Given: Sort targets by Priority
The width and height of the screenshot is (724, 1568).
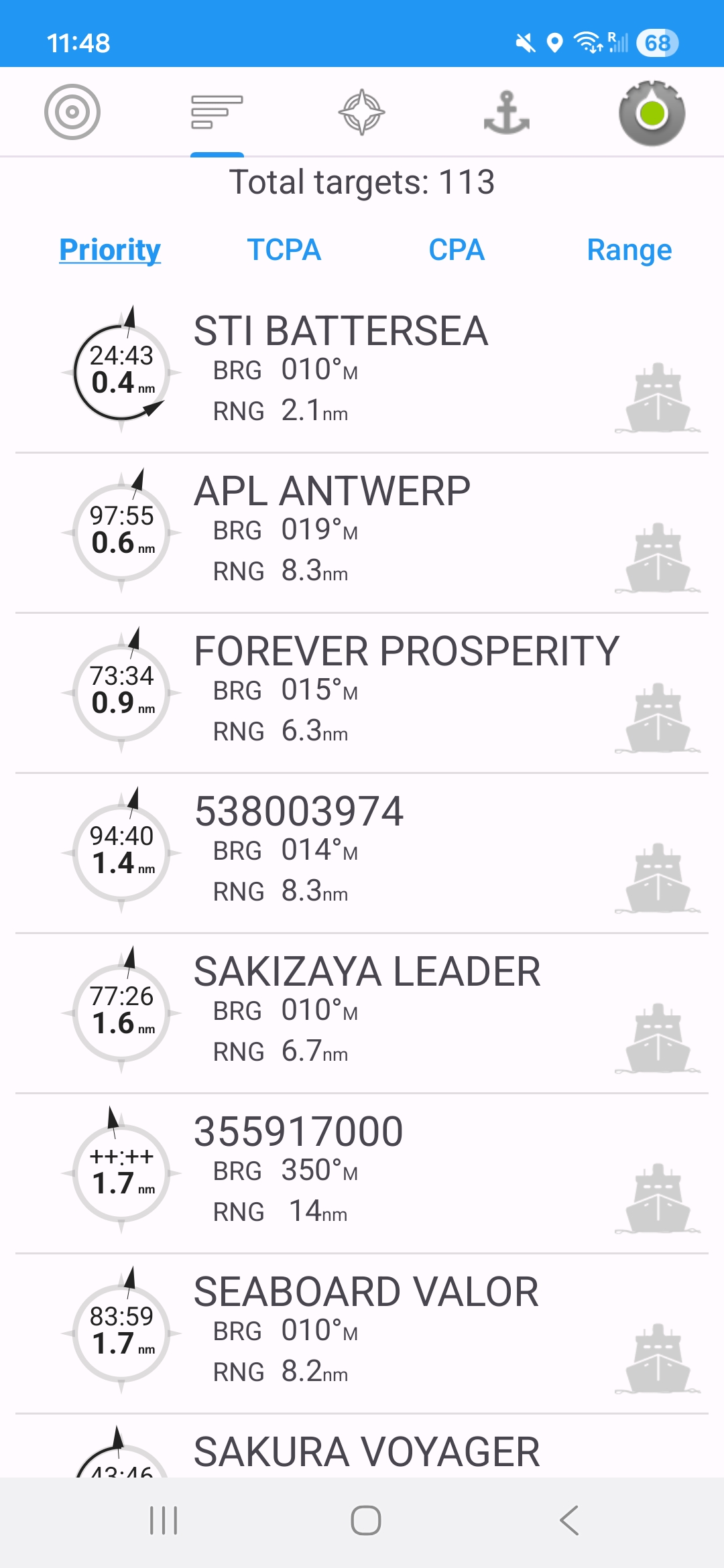Looking at the screenshot, I should click(110, 250).
